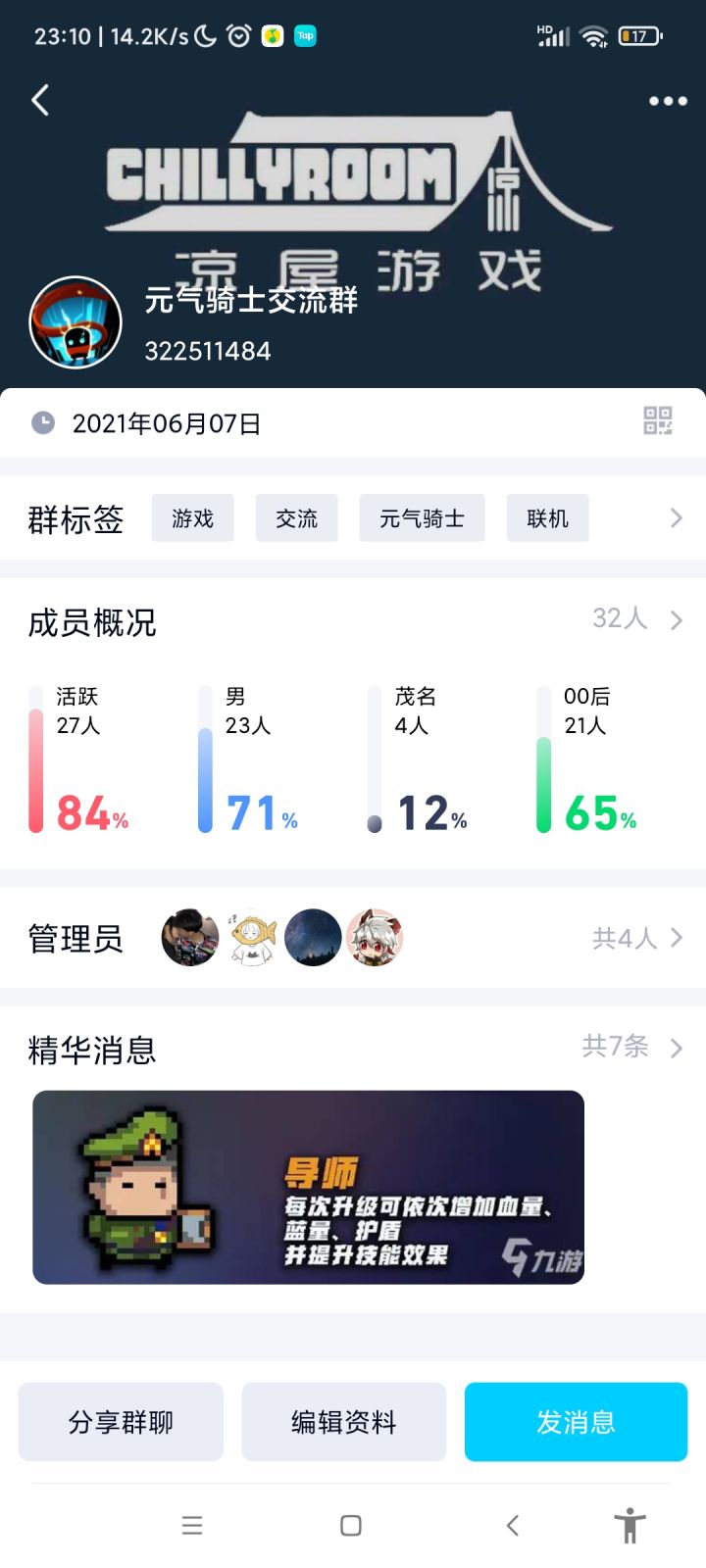Select the 交流 group tag
706x1568 pixels.
coord(296,518)
